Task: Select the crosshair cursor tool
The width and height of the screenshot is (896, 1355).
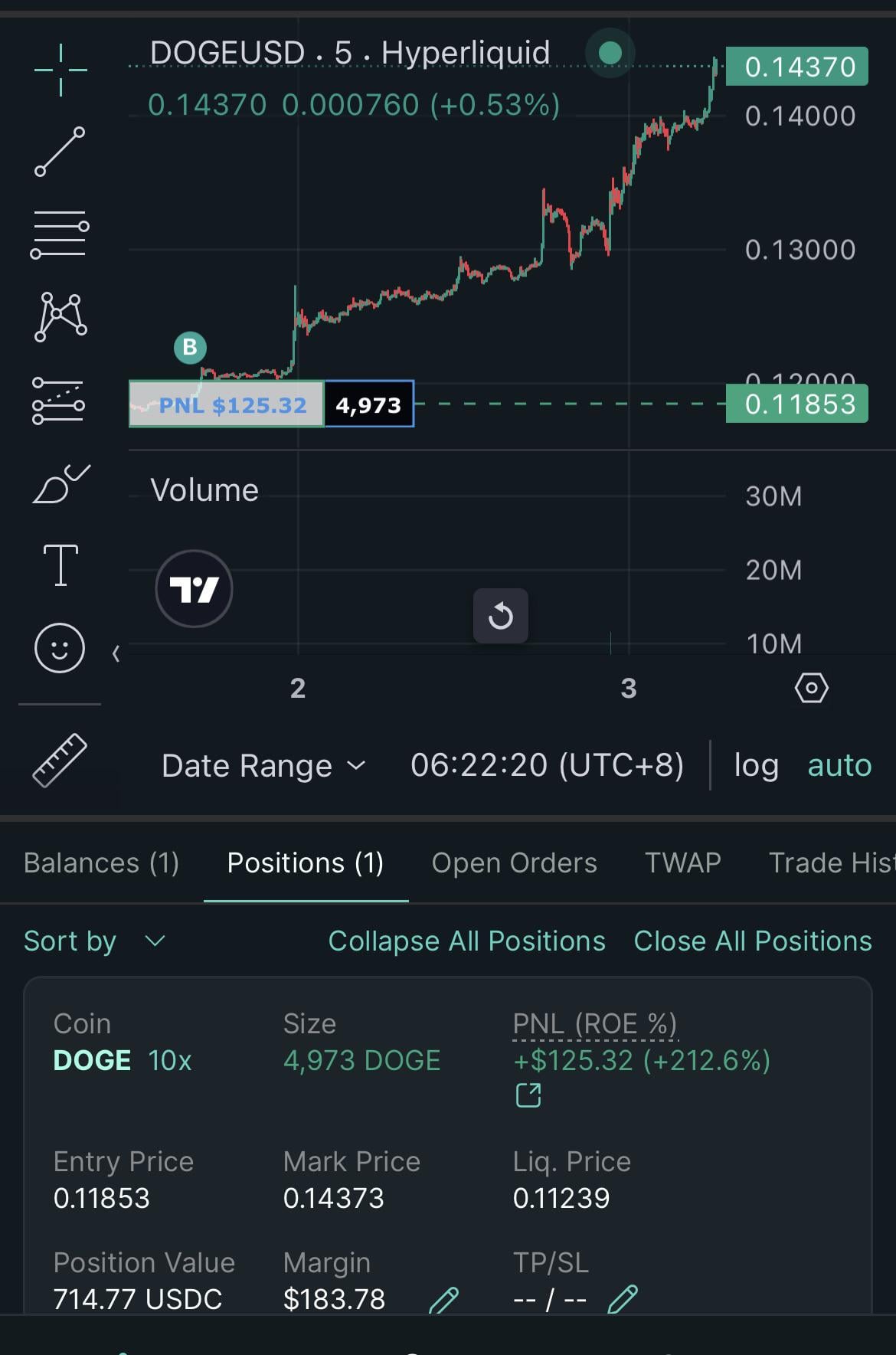Action: 60,70
